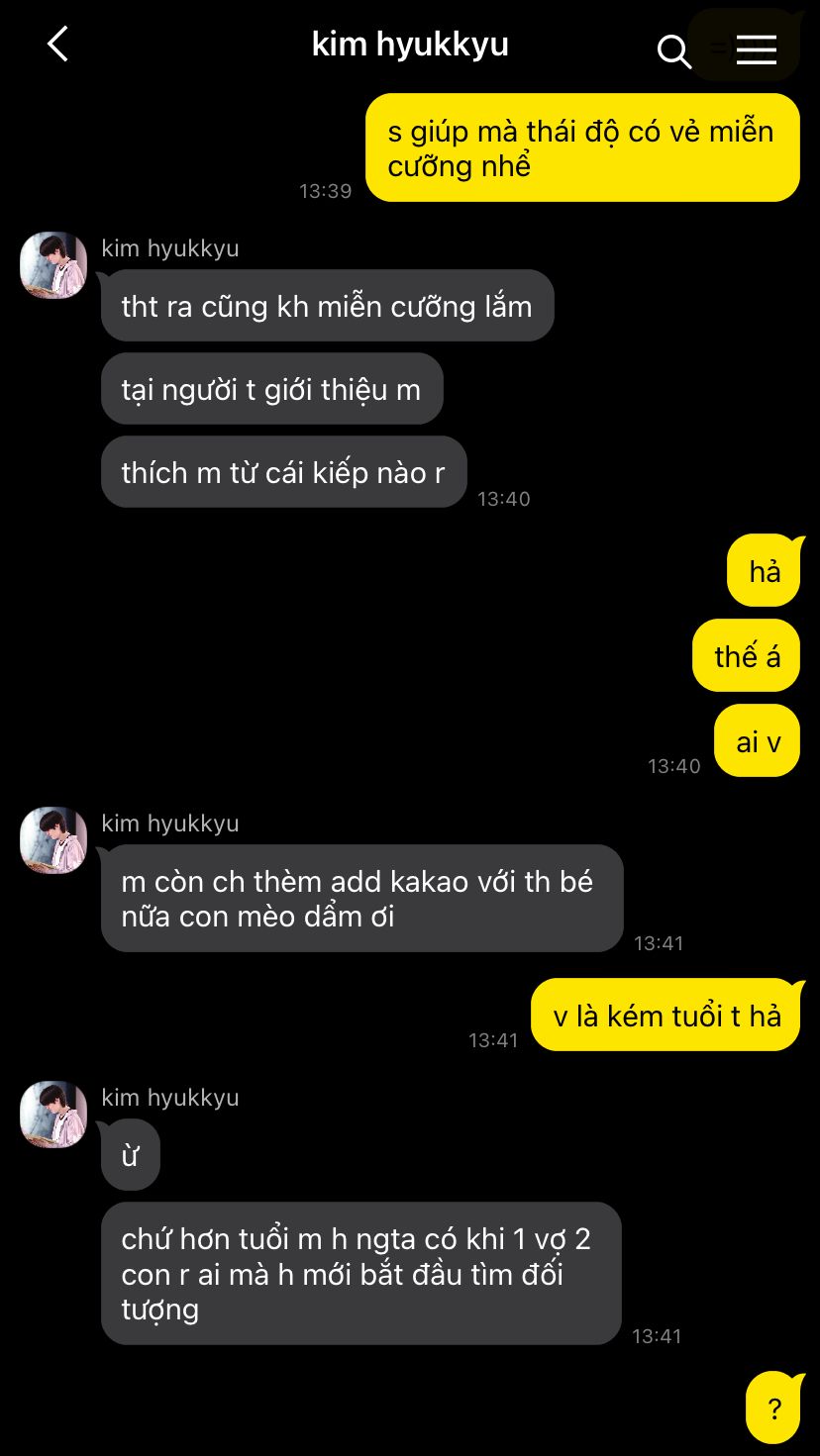The height and width of the screenshot is (1456, 820).
Task: Tap kim hyukkyu's avatar beside 'm còn ch thèm' message
Action: coord(53,840)
